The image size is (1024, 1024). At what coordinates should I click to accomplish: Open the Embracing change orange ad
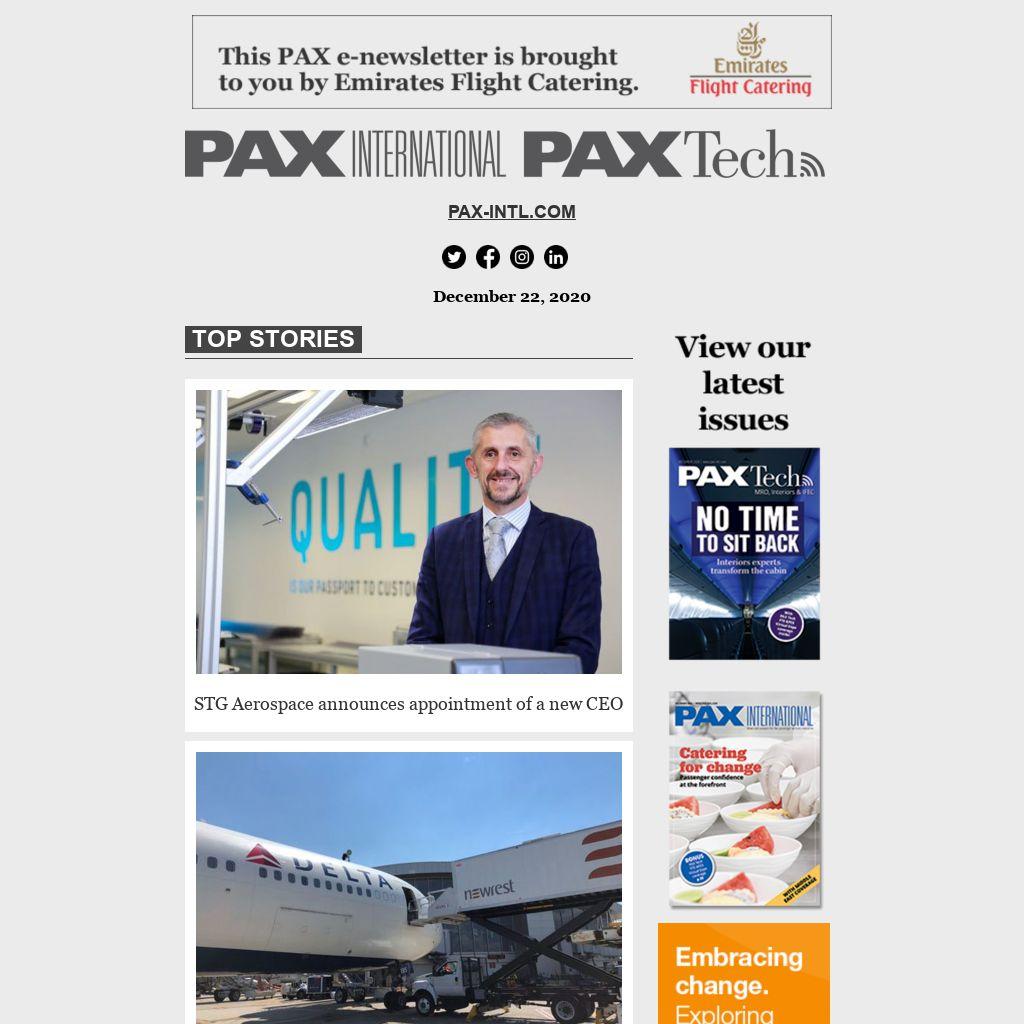[x=744, y=973]
